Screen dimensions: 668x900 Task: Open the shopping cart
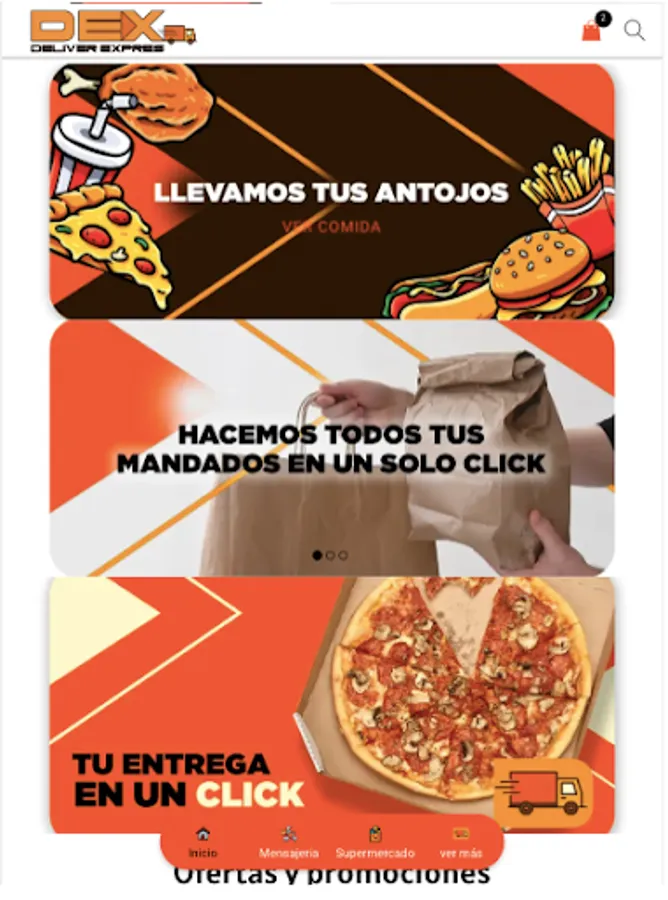pyautogui.click(x=592, y=30)
